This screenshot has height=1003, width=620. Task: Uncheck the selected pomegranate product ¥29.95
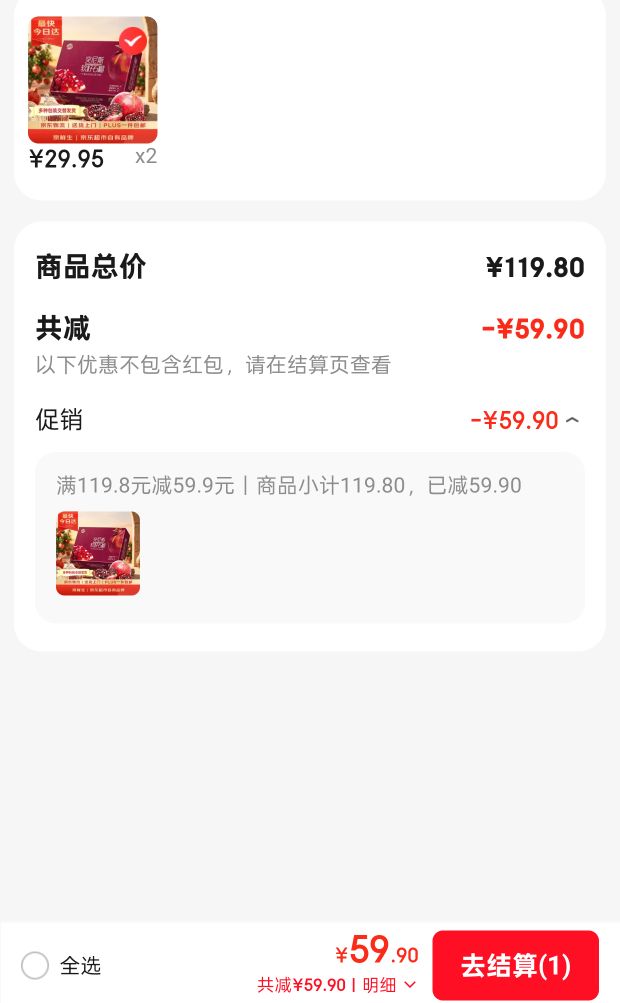tap(133, 42)
